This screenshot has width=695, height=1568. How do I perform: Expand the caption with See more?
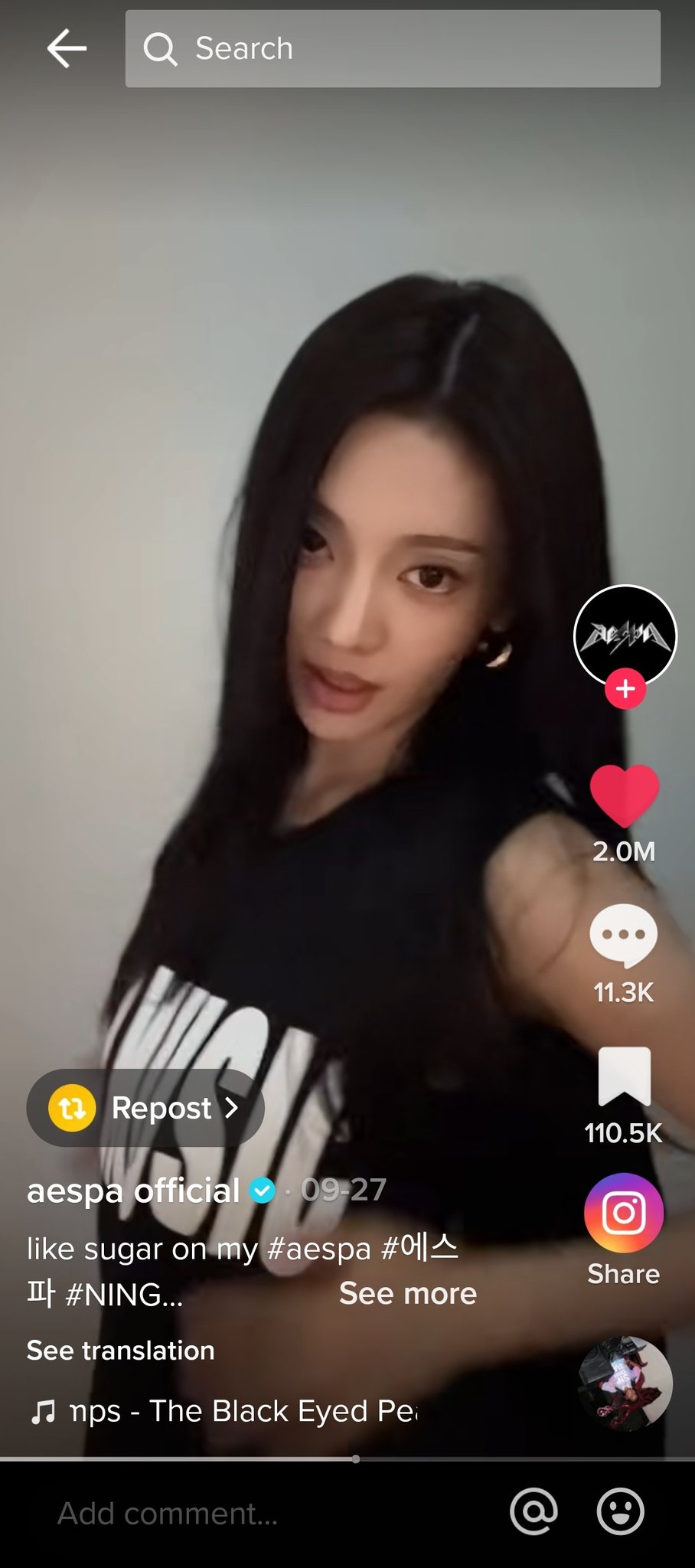pos(408,1293)
